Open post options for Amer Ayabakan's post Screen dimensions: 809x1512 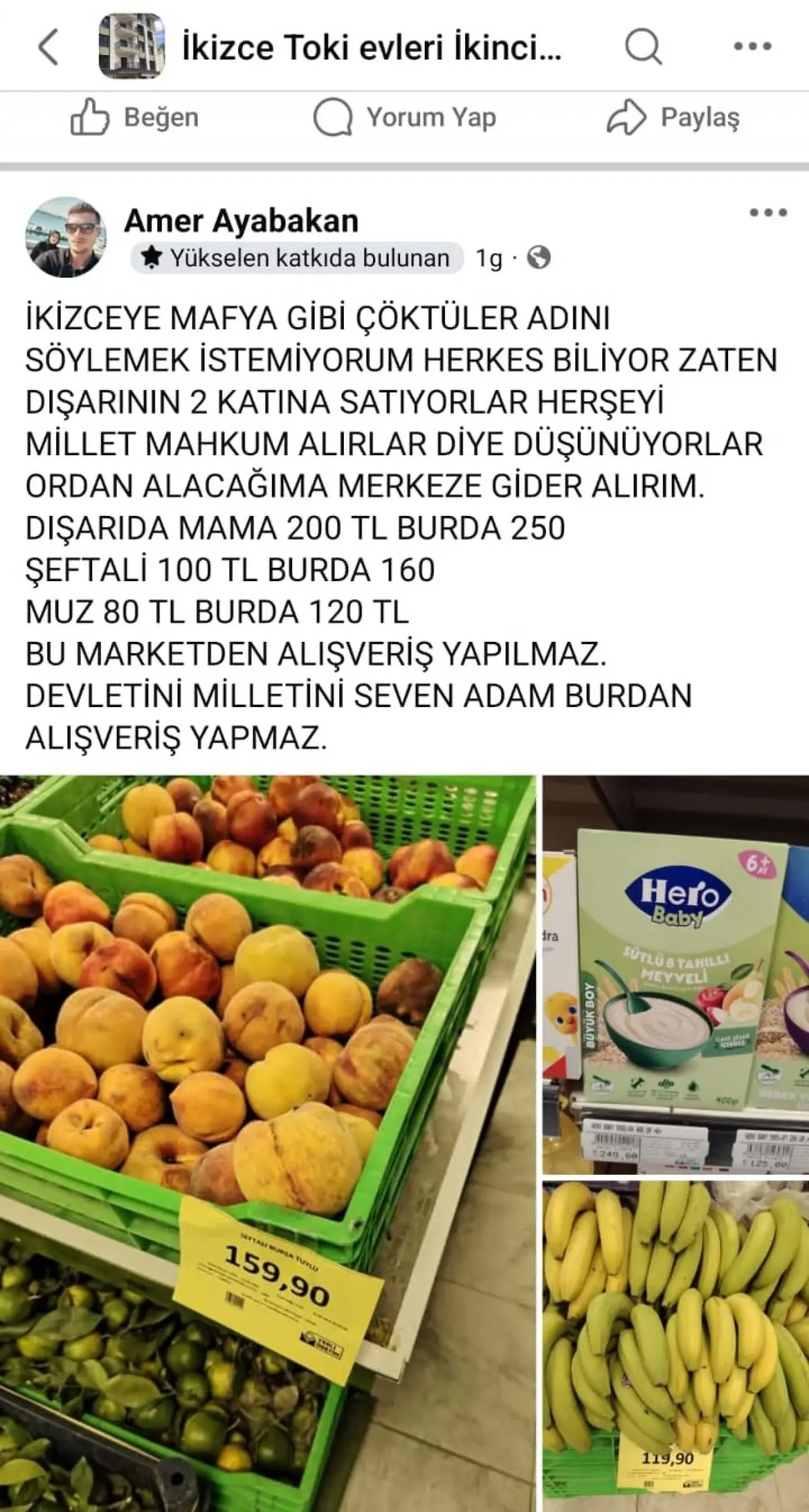768,213
